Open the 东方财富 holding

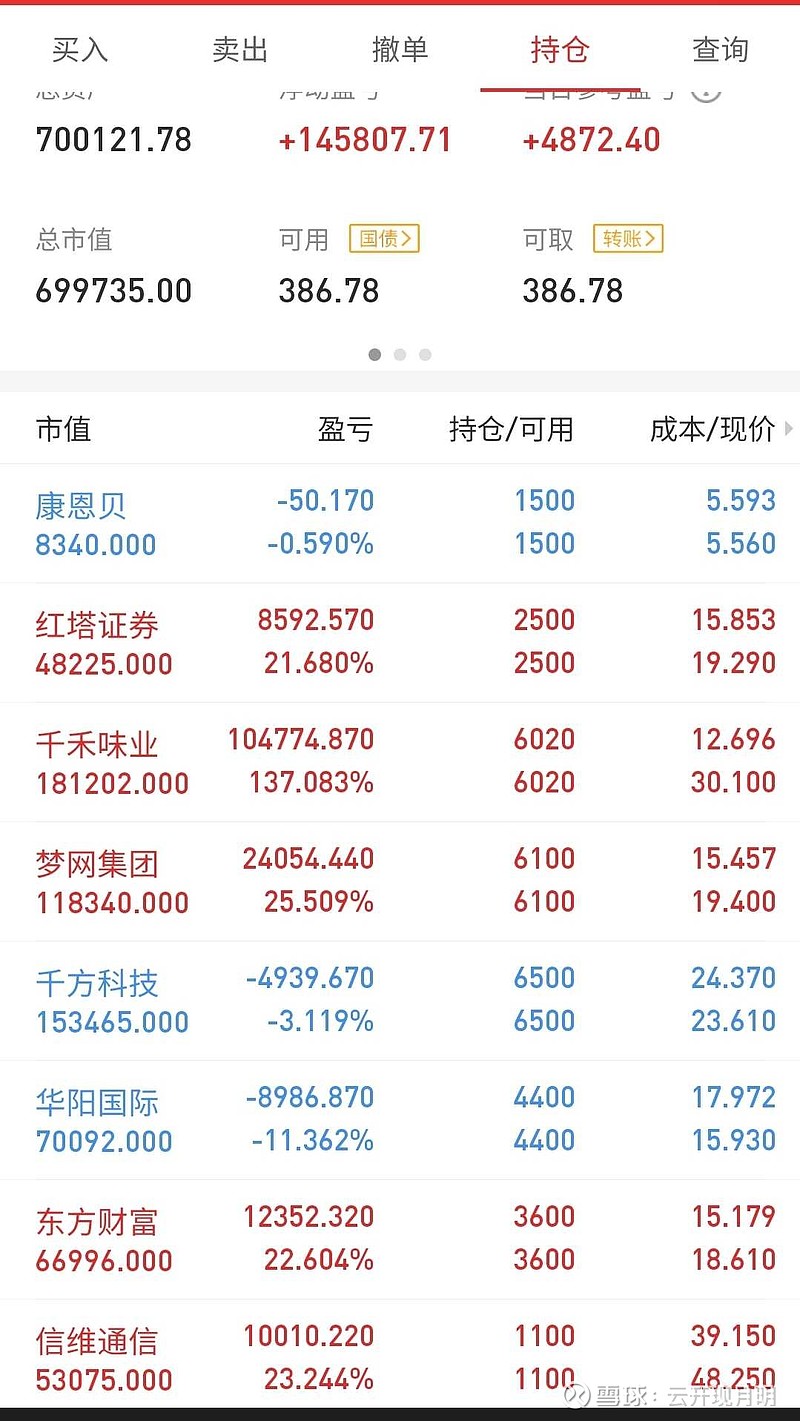(400, 1238)
